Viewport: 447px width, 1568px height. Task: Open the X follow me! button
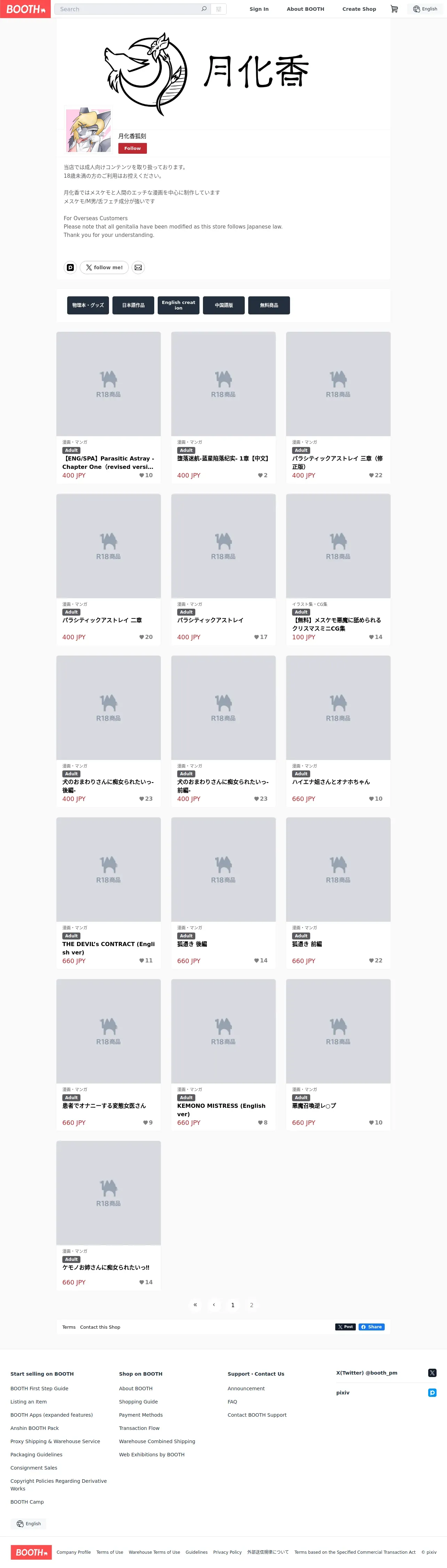click(x=104, y=267)
